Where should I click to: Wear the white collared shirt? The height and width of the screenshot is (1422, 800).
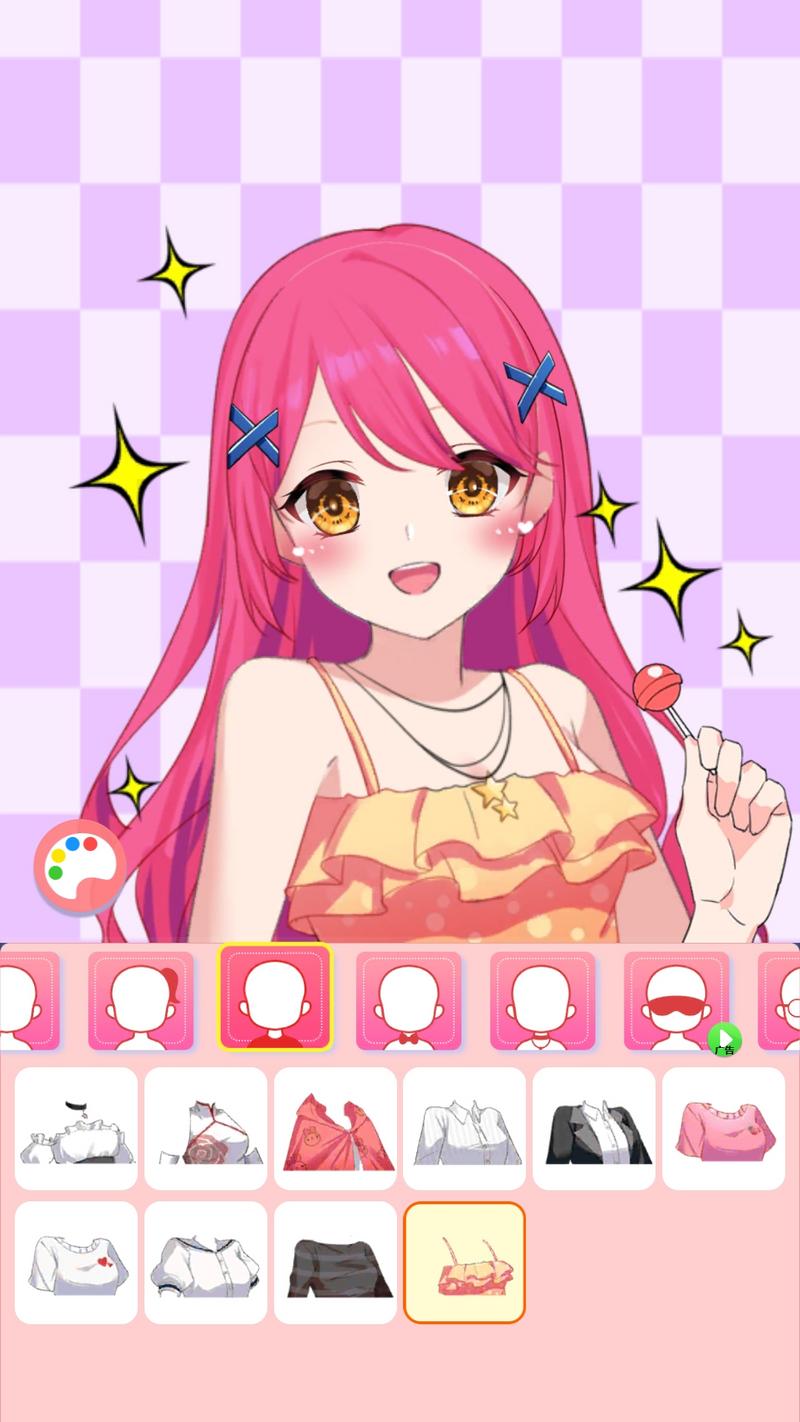[464, 1128]
